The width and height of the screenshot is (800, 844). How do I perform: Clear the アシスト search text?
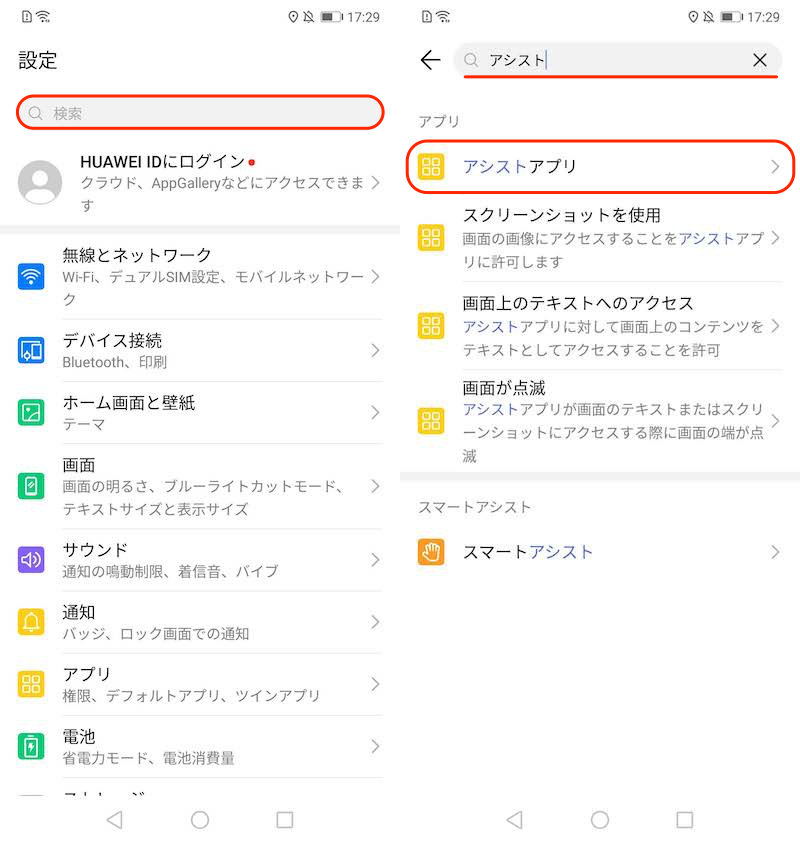(x=760, y=61)
